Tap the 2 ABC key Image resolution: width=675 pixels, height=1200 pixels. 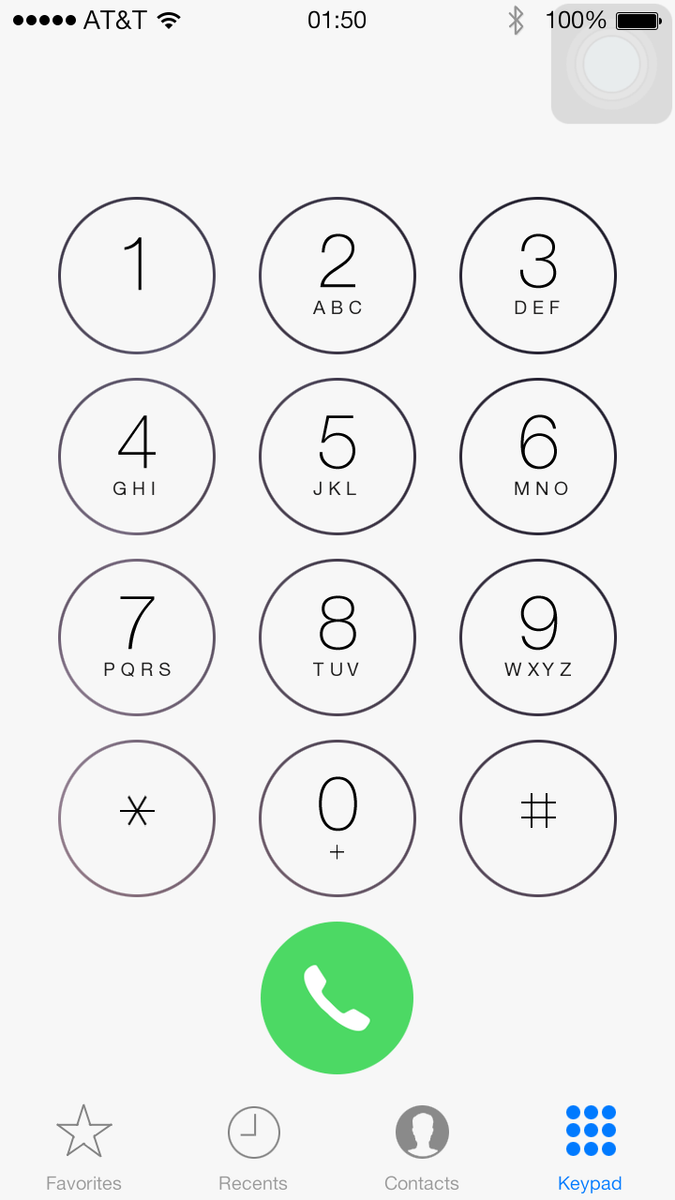click(337, 275)
